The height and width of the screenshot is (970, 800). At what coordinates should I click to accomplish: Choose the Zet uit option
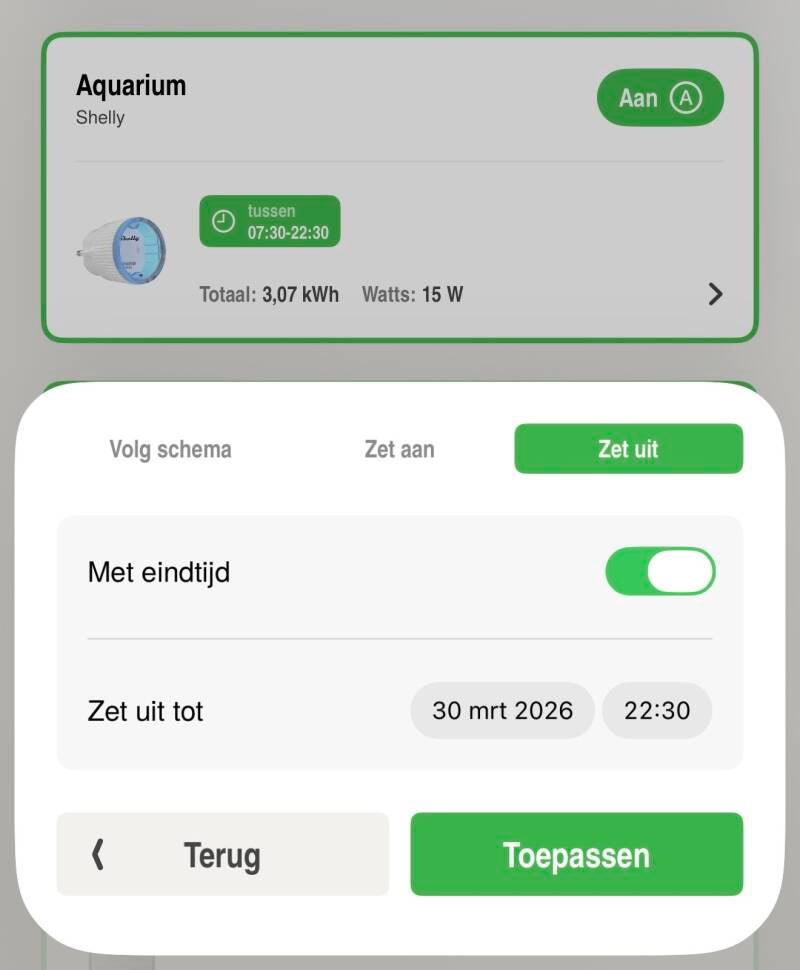[x=628, y=449]
